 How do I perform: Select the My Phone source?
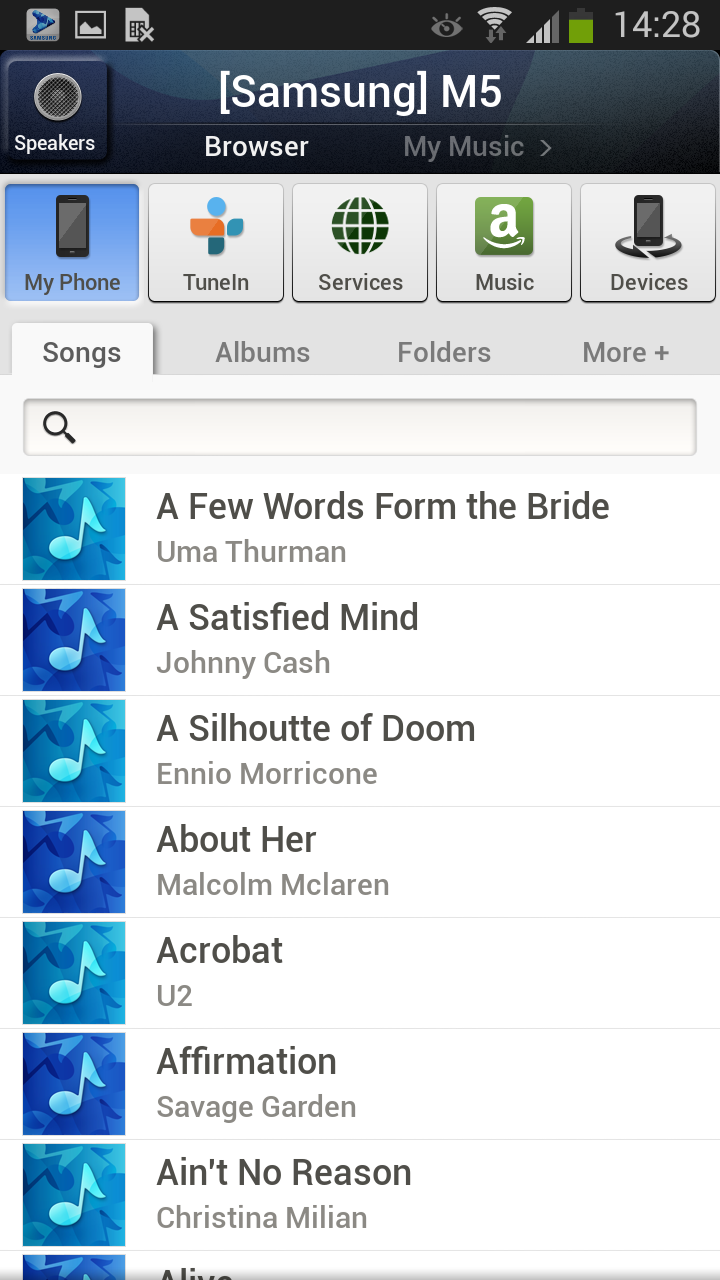tap(72, 243)
